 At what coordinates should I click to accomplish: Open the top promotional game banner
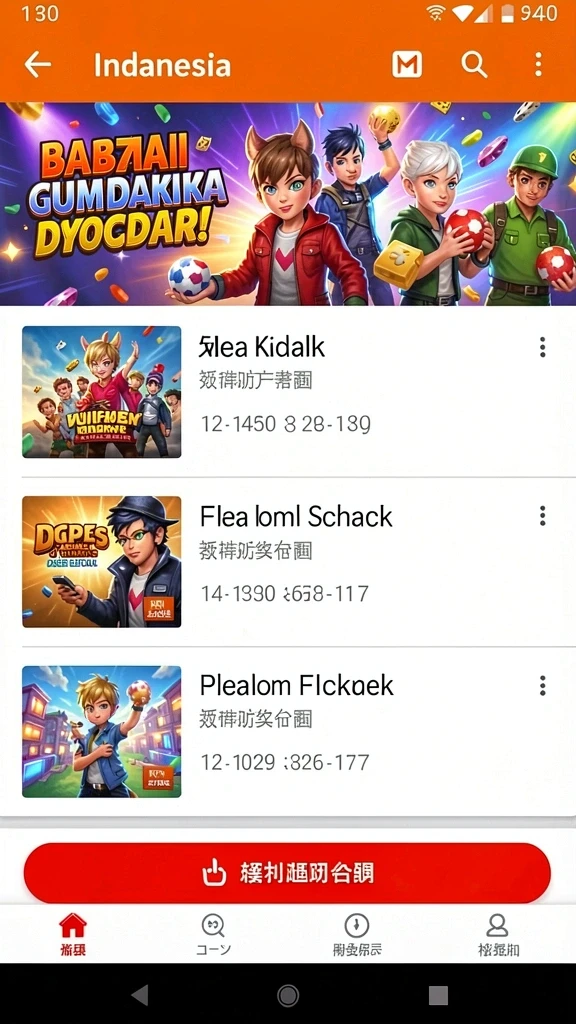tap(288, 204)
